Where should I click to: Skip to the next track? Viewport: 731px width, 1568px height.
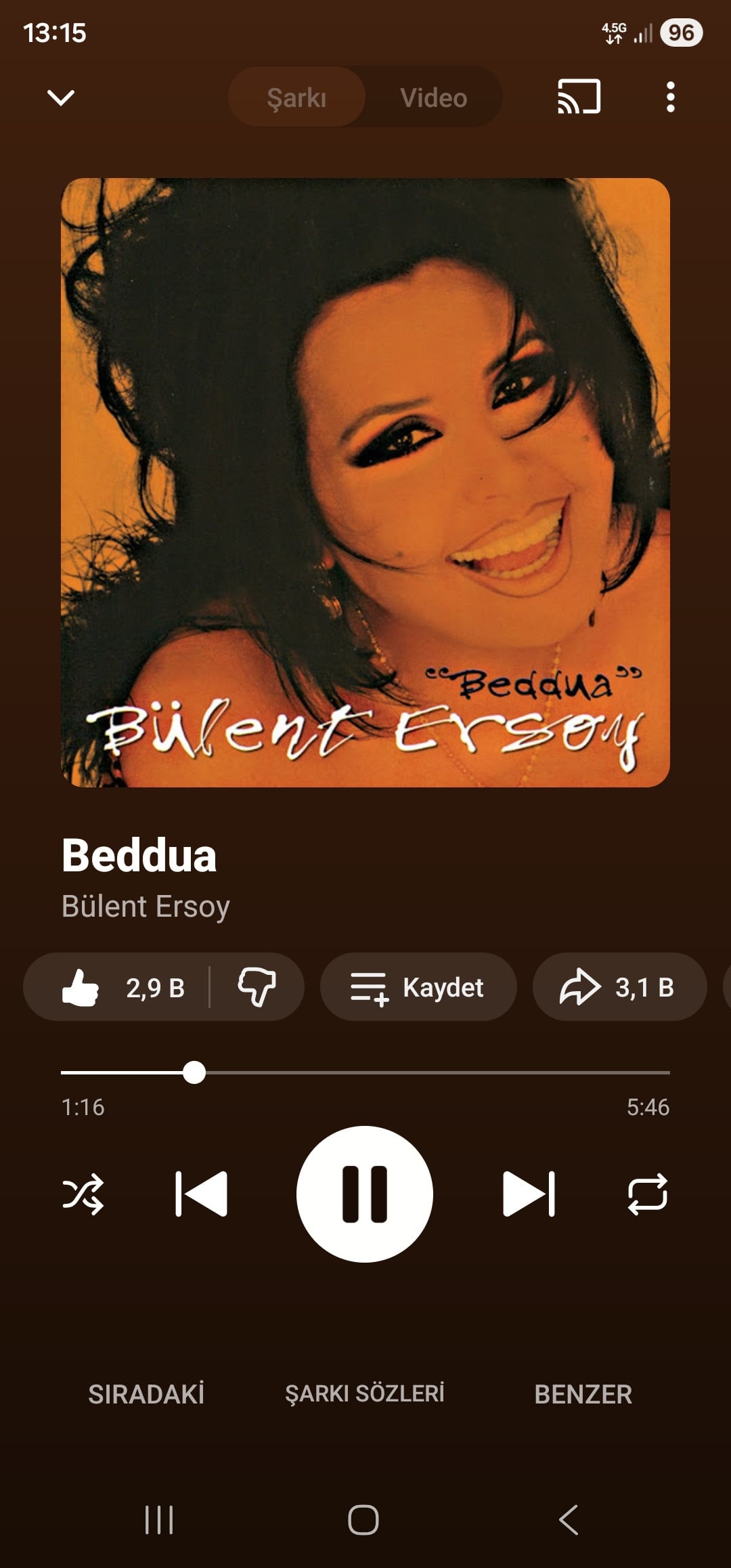(x=529, y=1194)
